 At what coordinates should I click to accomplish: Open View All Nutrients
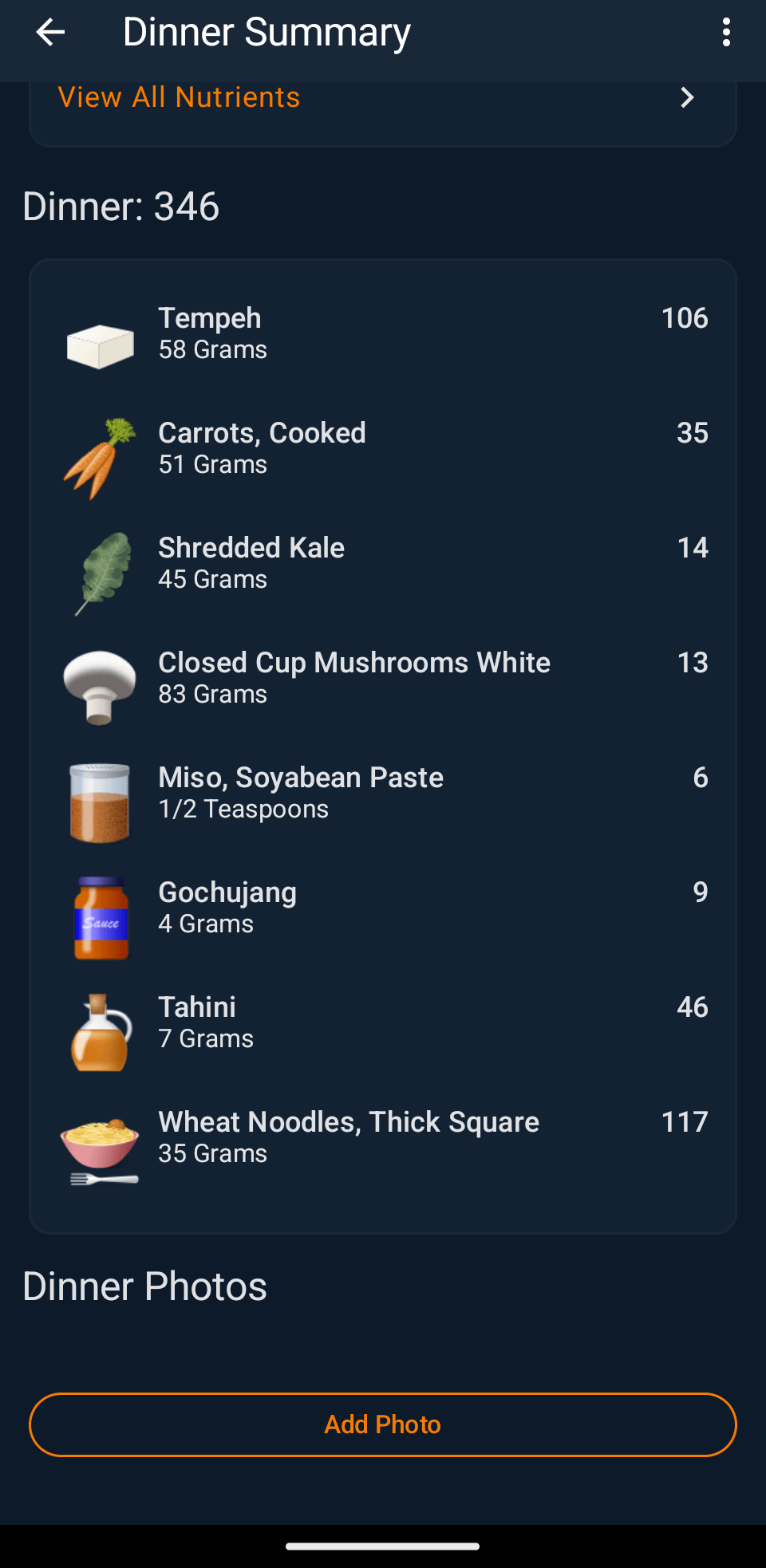click(381, 98)
